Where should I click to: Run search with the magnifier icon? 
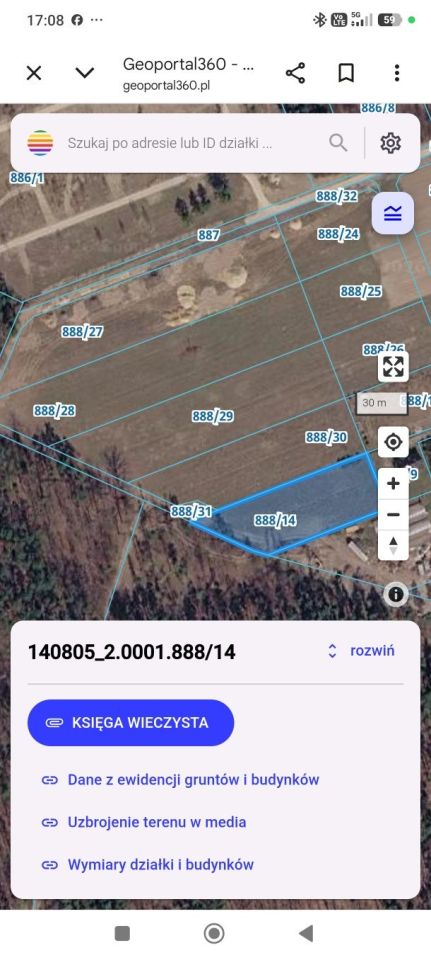[338, 143]
